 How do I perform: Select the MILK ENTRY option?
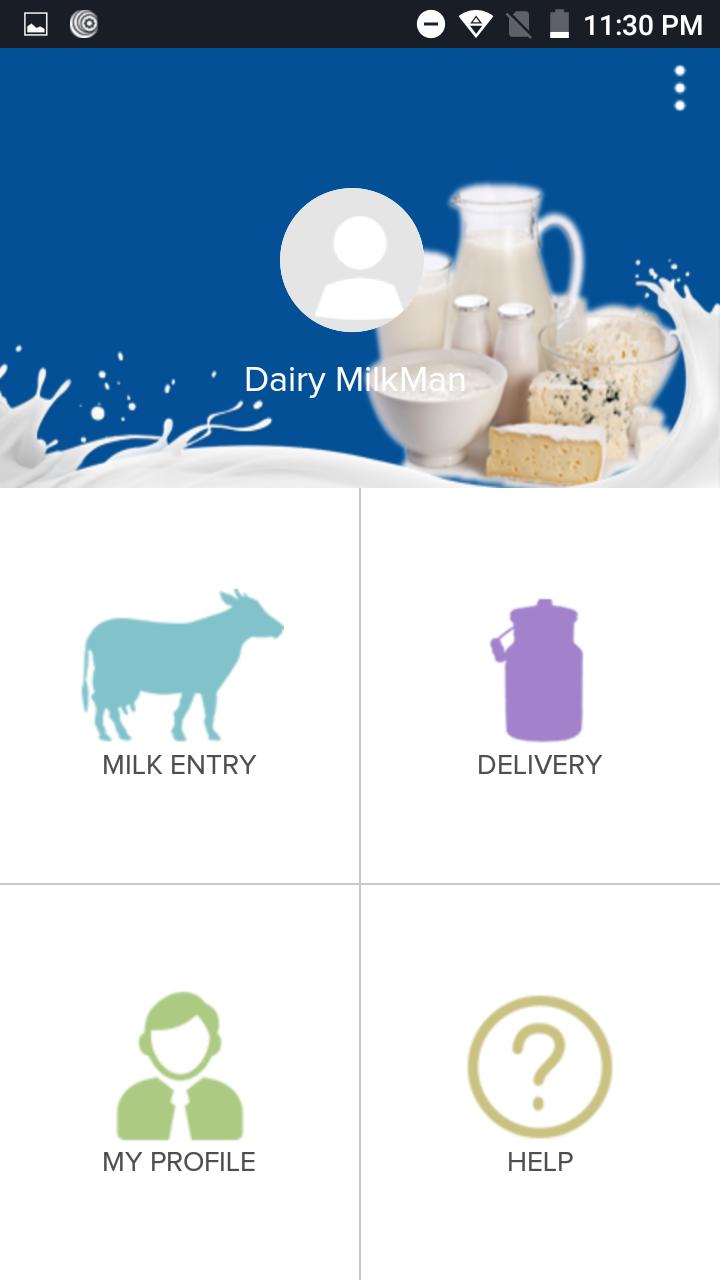pos(178,764)
